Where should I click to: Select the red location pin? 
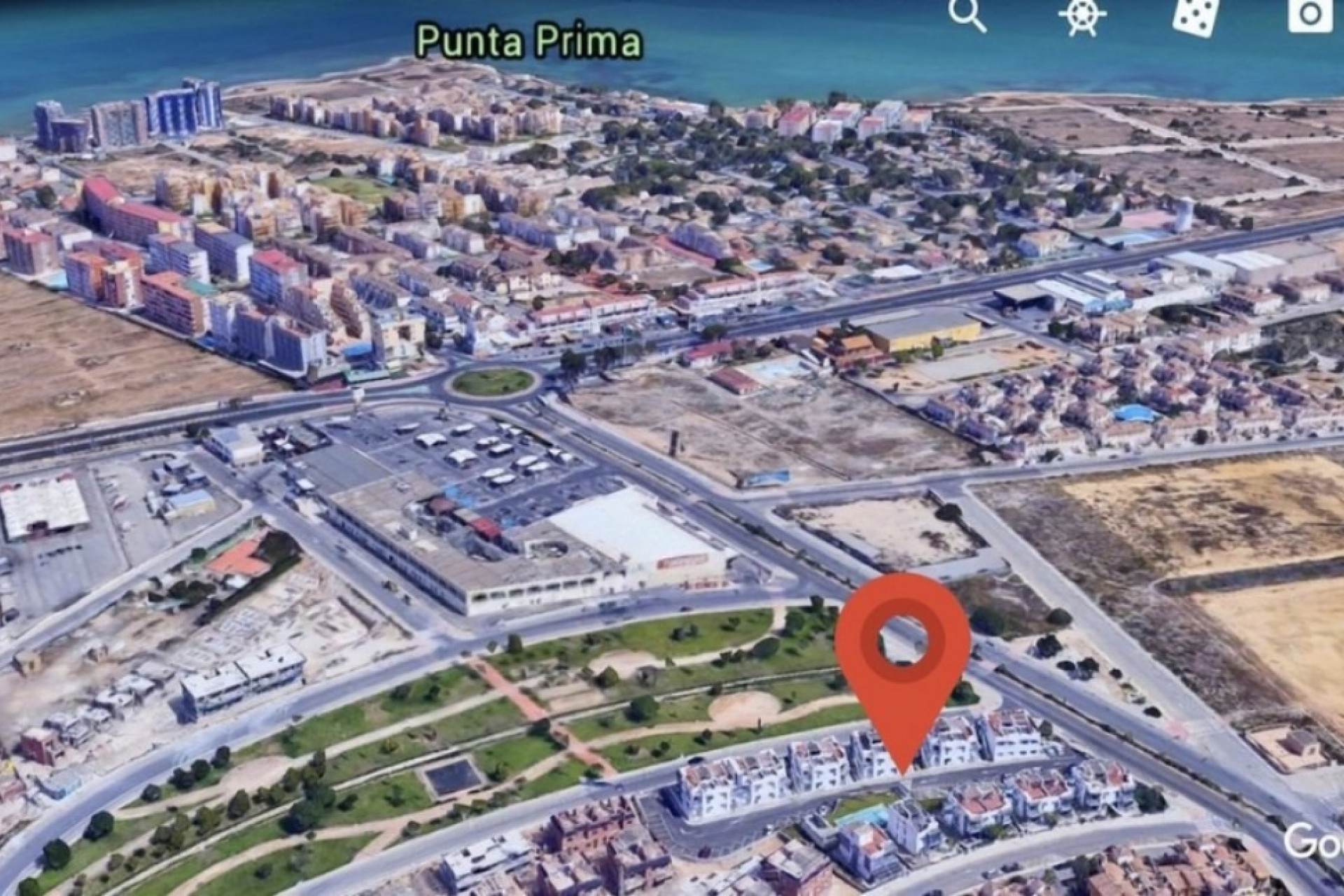(902, 647)
